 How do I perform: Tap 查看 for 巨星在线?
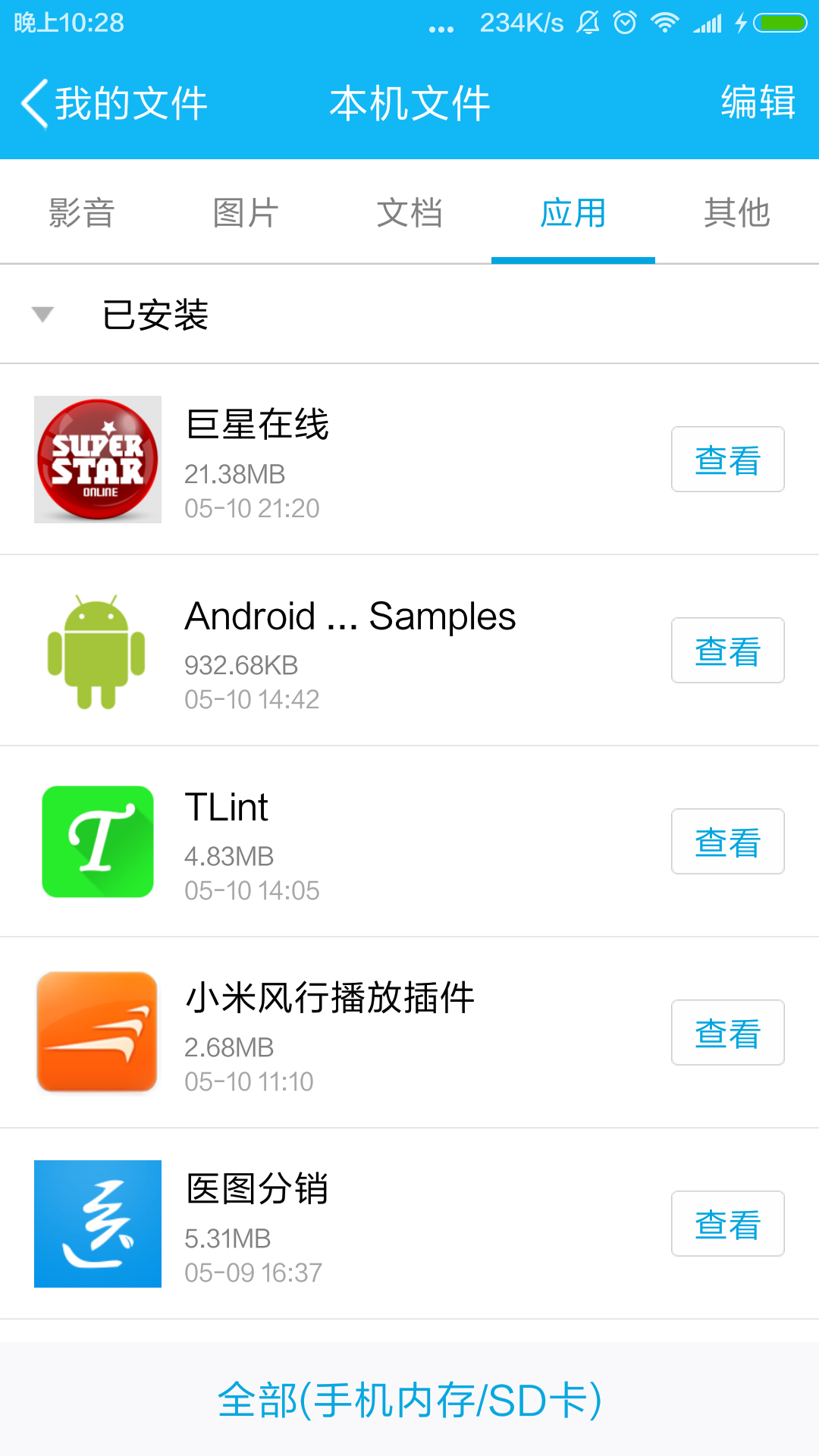point(727,460)
